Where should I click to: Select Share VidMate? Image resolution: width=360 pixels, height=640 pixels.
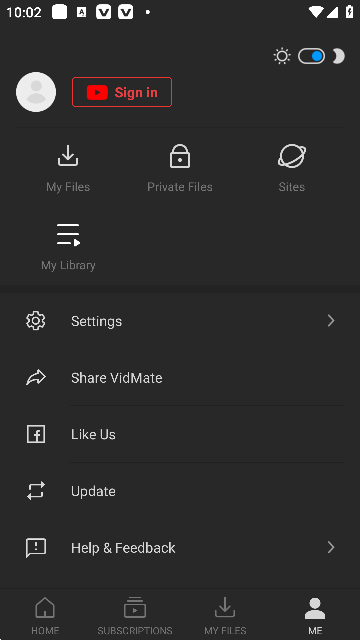tap(180, 378)
